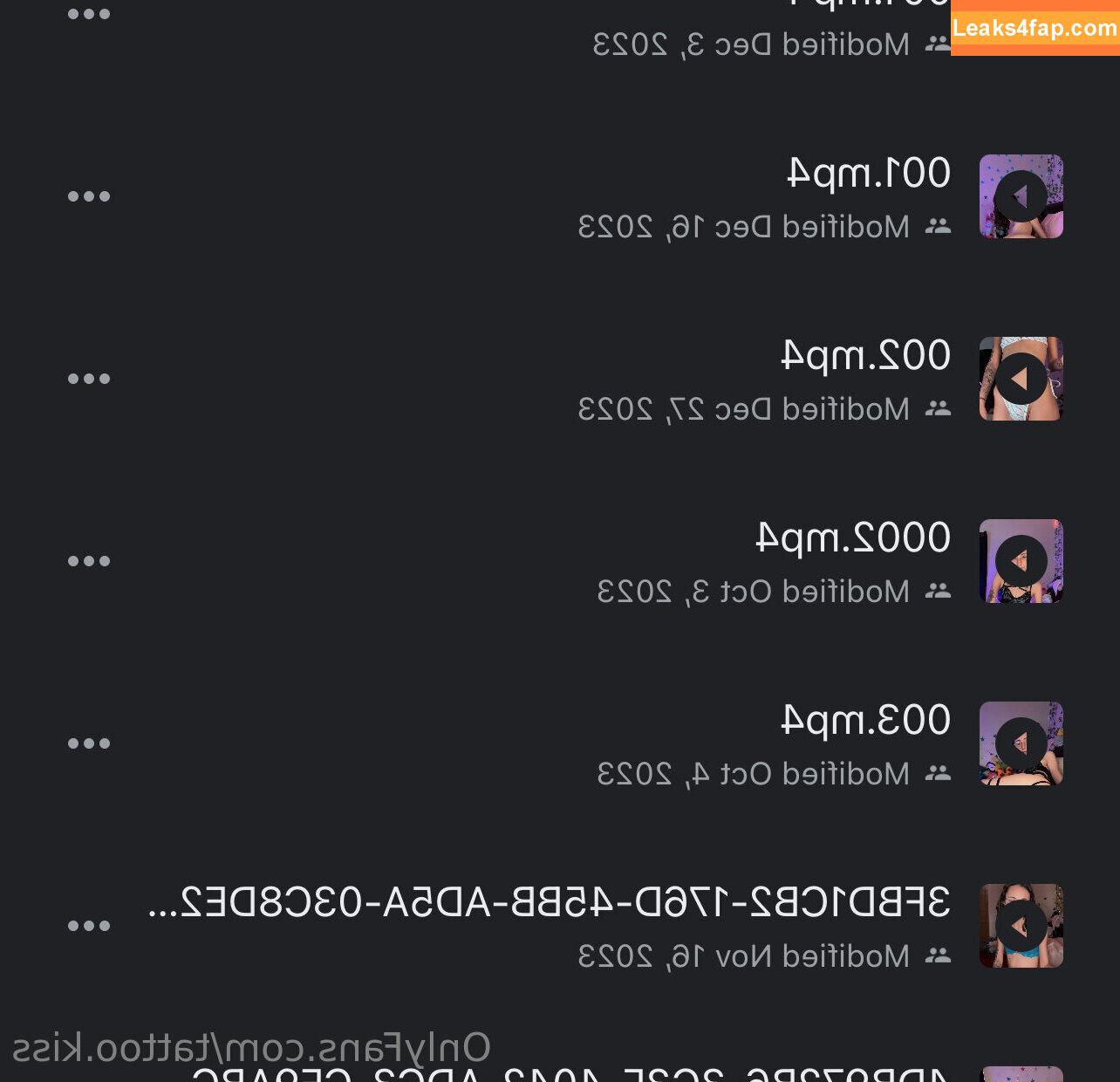The height and width of the screenshot is (1082, 1120).
Task: Open the 0002.mp4 video file
Action: [x=853, y=538]
